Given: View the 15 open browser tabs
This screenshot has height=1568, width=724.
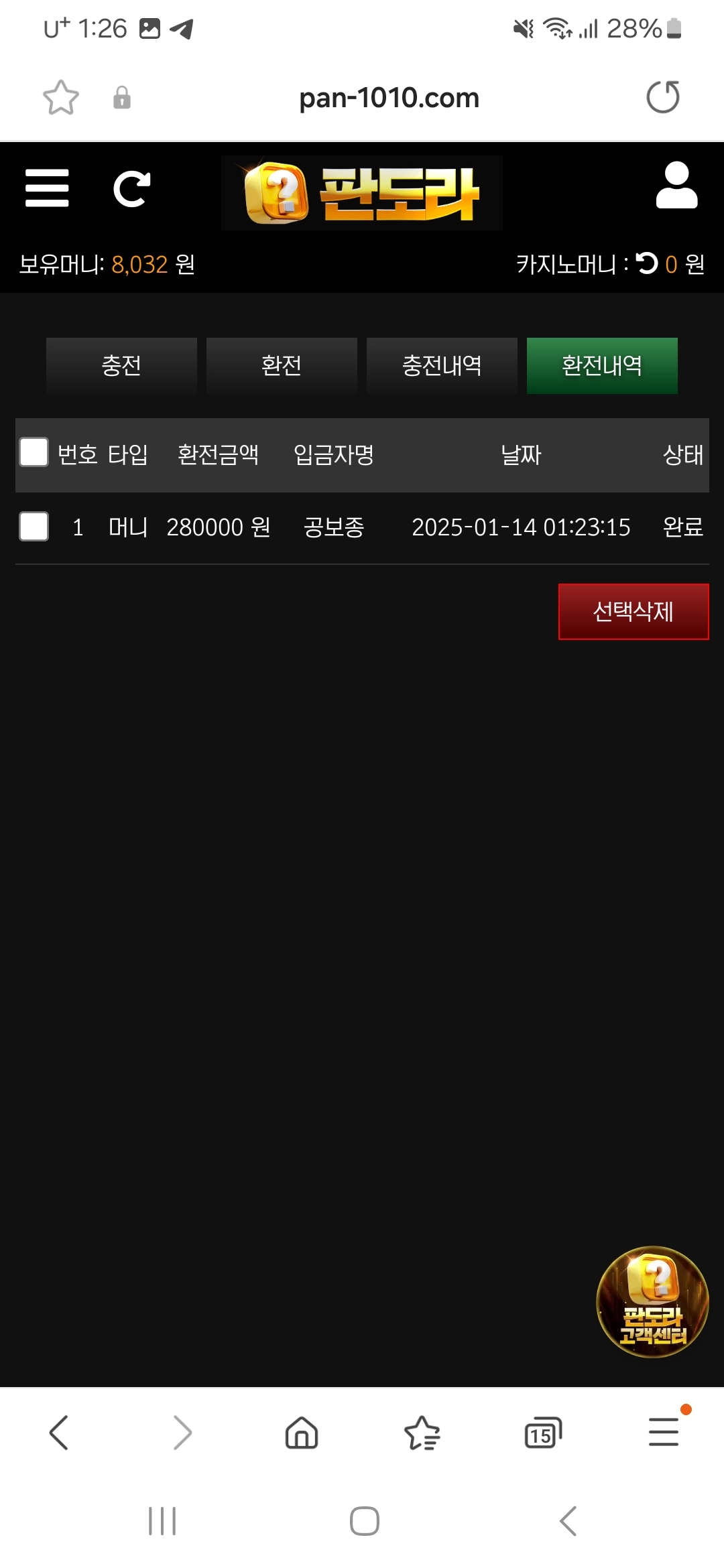Looking at the screenshot, I should [x=542, y=1433].
